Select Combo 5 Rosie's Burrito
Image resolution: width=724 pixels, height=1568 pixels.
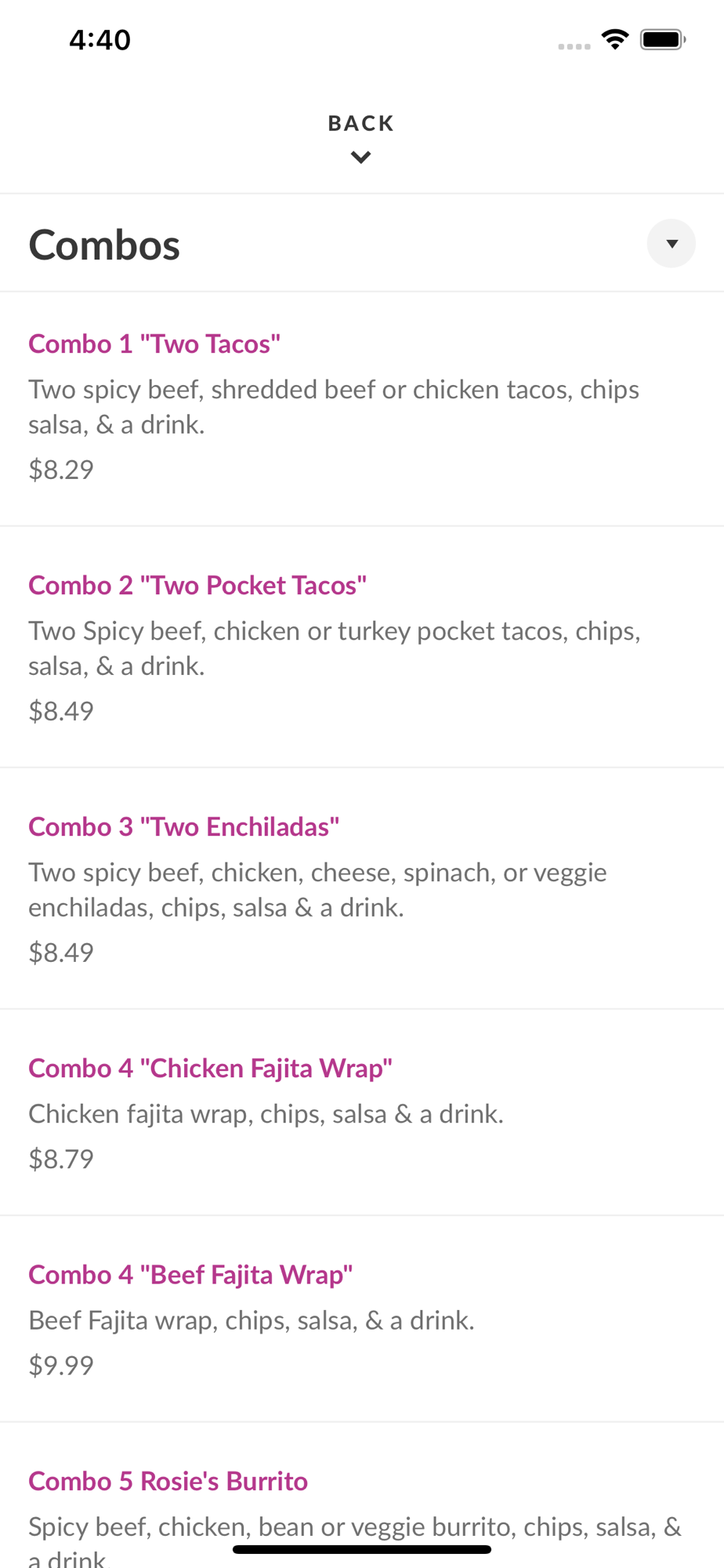click(x=362, y=1496)
